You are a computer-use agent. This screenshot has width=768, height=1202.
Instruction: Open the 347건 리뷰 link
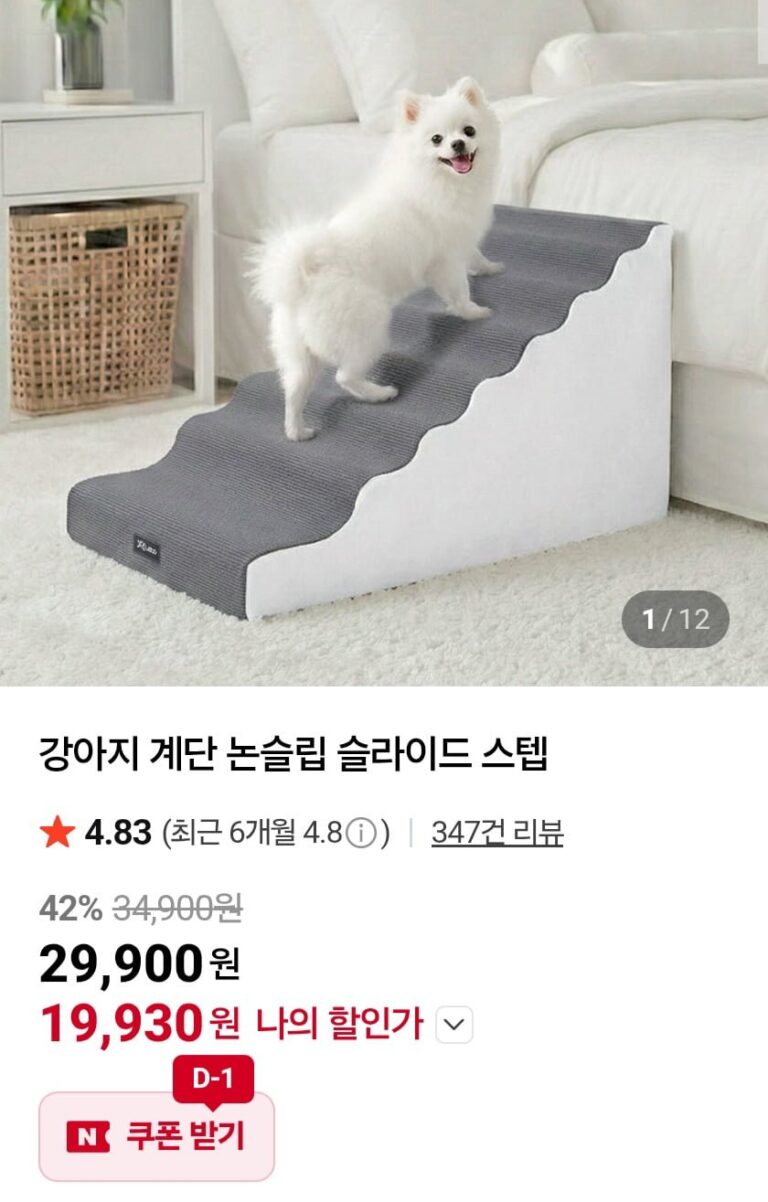pyautogui.click(x=497, y=832)
